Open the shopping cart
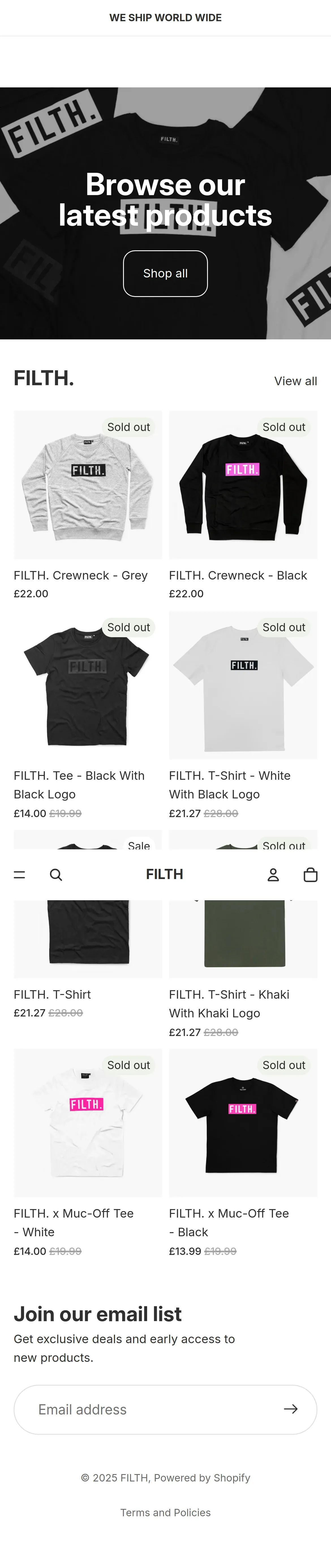Image resolution: width=331 pixels, height=1568 pixels. point(310,875)
